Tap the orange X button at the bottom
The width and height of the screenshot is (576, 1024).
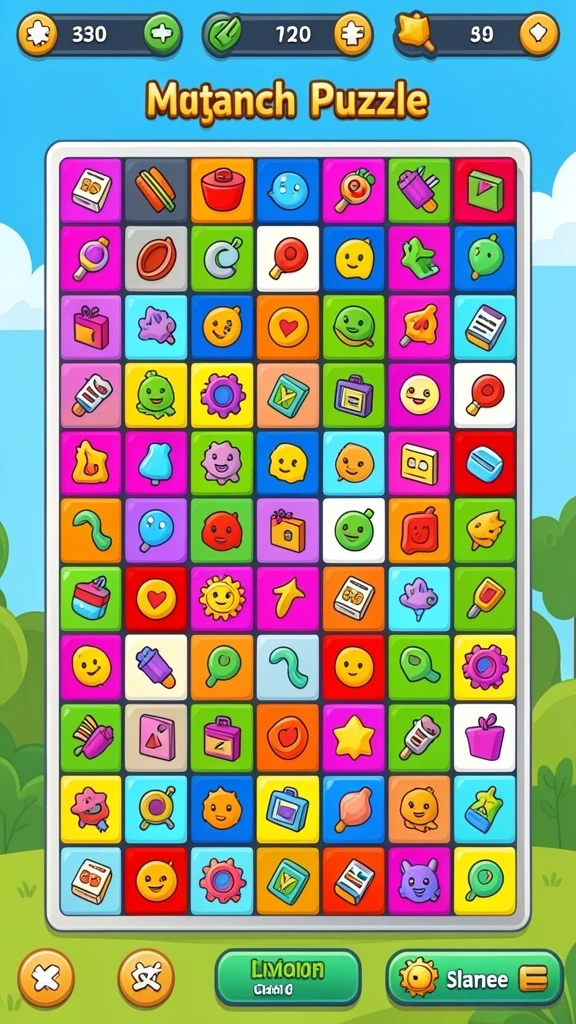[46, 978]
